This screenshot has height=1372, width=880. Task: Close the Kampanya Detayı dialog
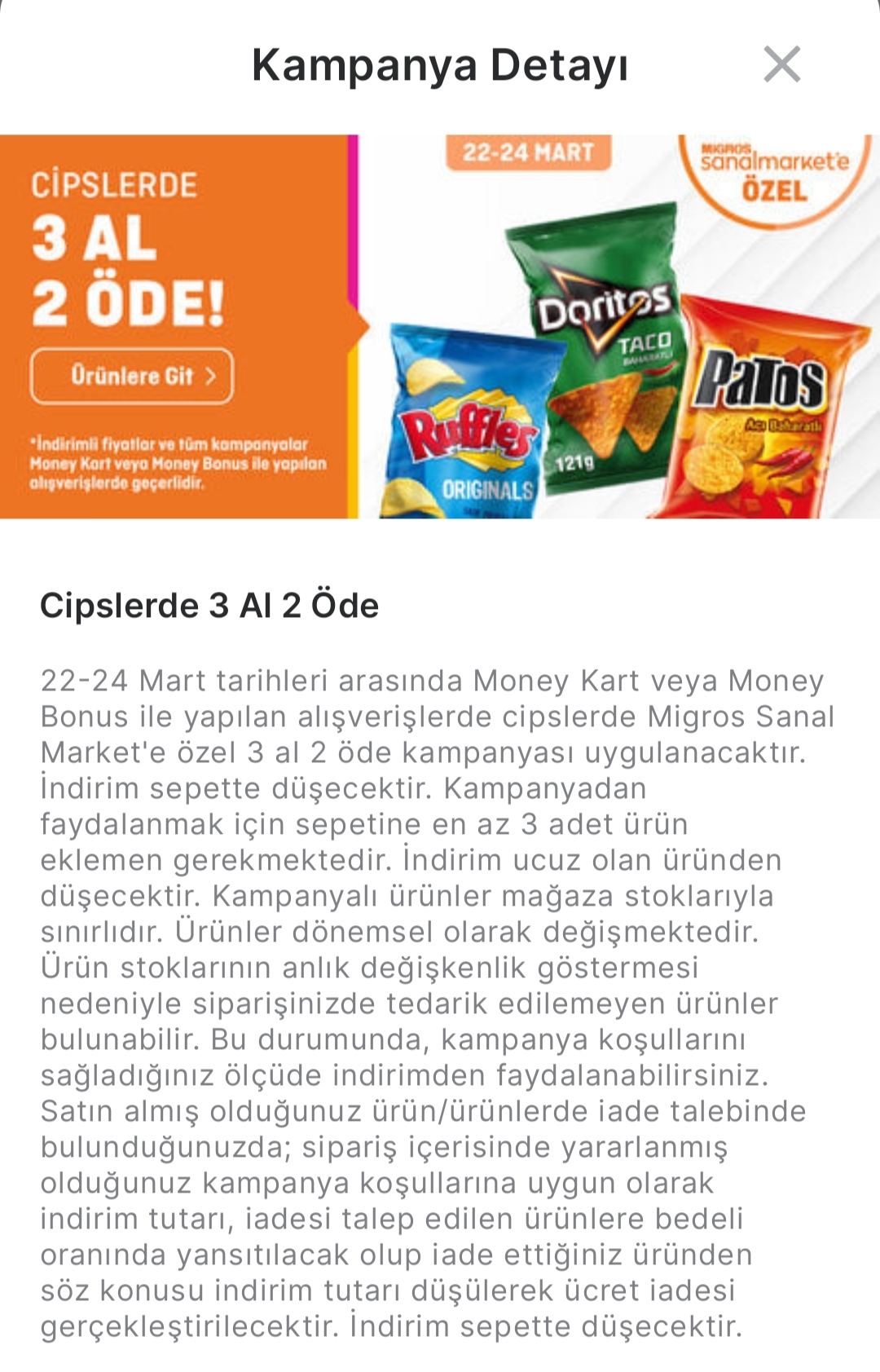pos(782,64)
